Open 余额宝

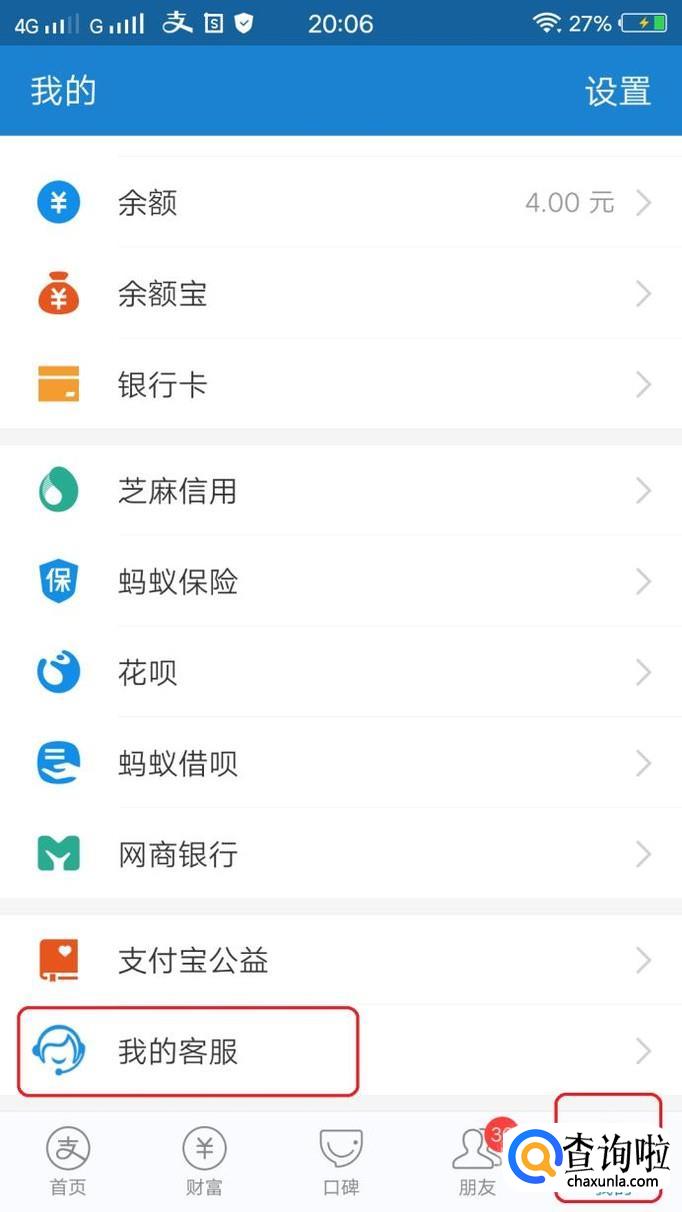click(x=340, y=294)
